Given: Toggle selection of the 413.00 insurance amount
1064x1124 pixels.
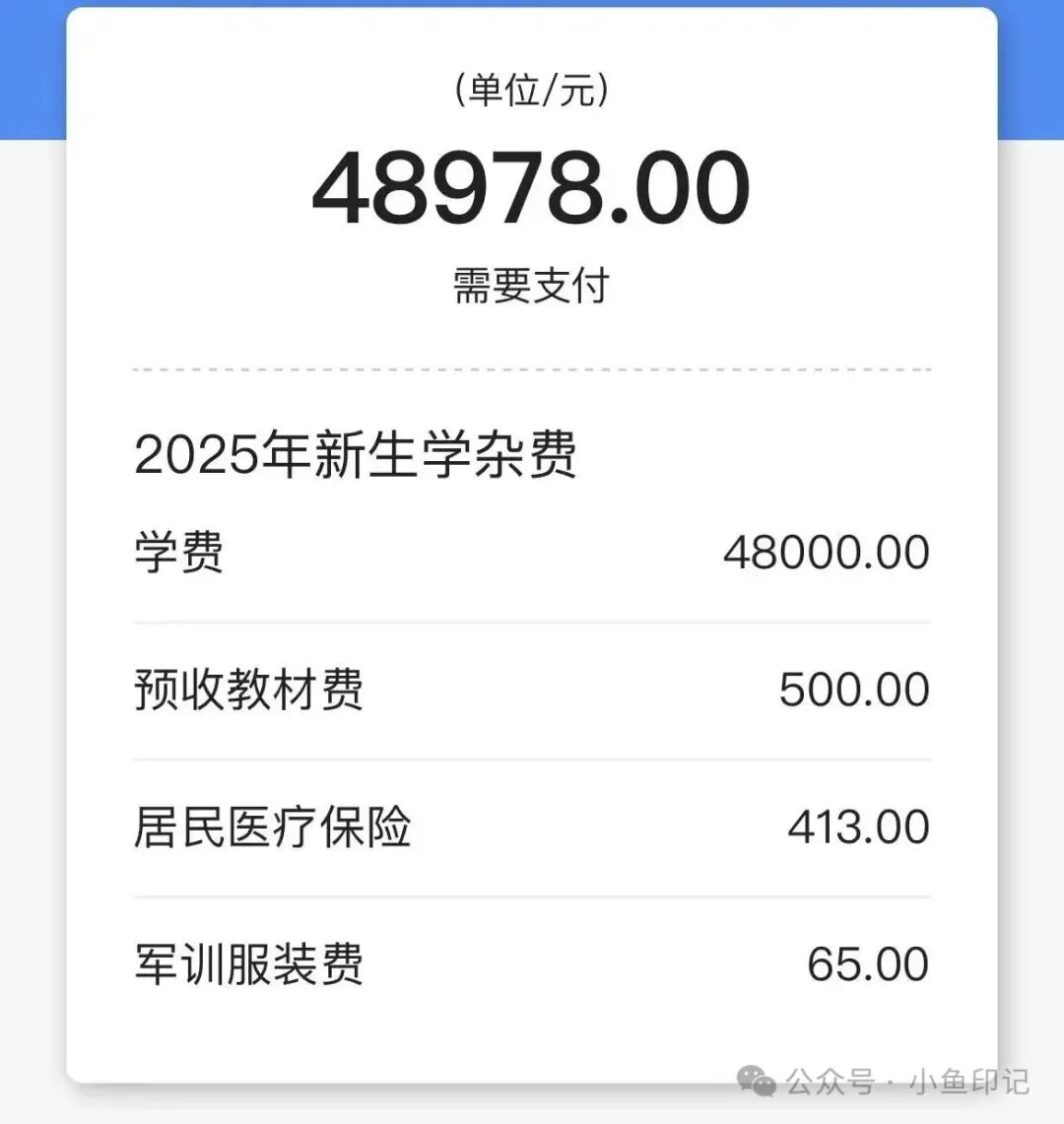Looking at the screenshot, I should 856,827.
